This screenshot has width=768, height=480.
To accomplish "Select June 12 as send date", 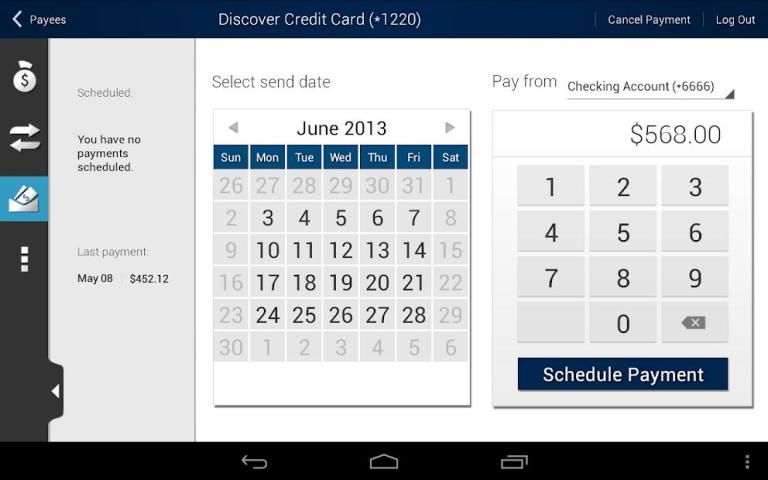I will (341, 251).
